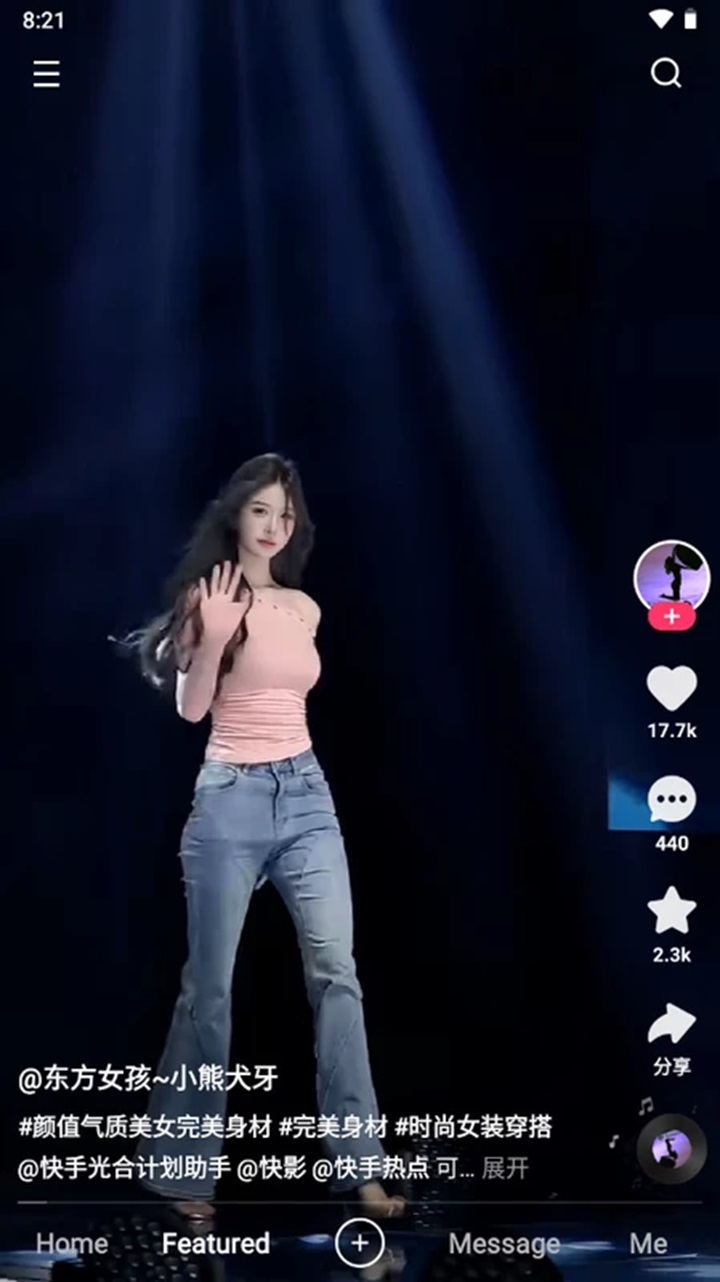The image size is (720, 1282).
Task: Switch to the Home tab
Action: [72, 1243]
